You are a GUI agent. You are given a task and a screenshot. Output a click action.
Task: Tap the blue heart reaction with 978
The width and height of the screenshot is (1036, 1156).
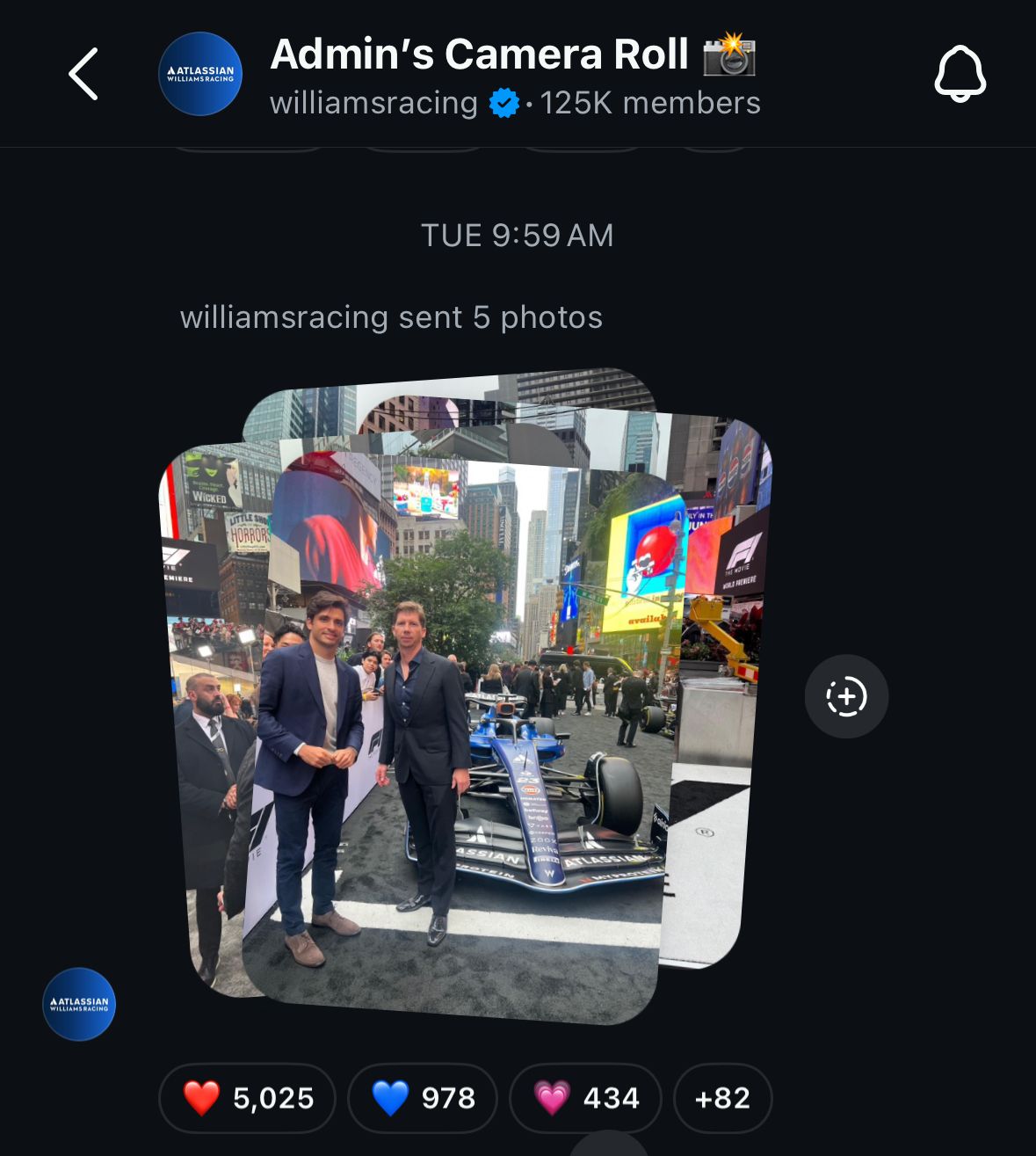click(x=423, y=1098)
